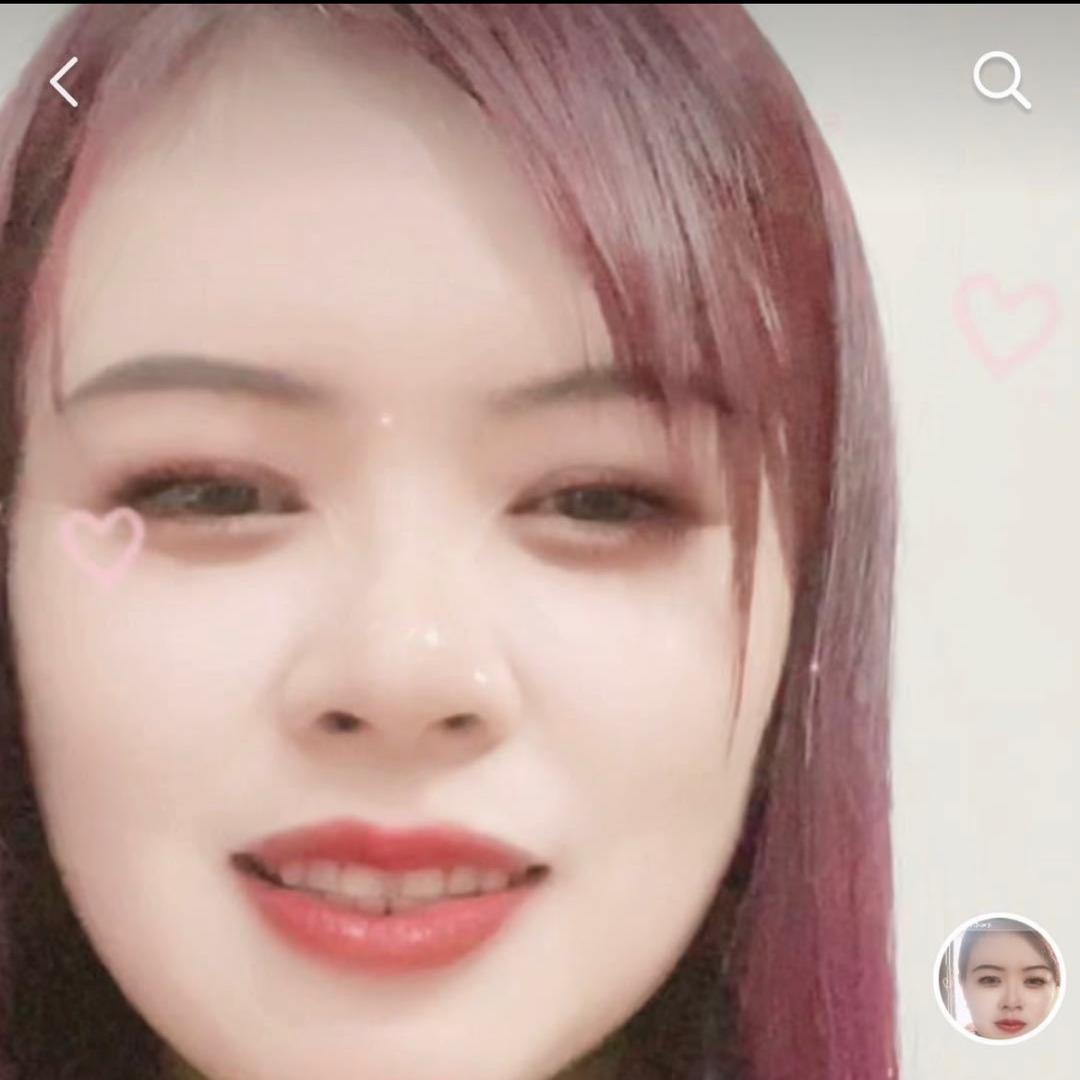Go back using the top-left arrow

click(x=65, y=82)
